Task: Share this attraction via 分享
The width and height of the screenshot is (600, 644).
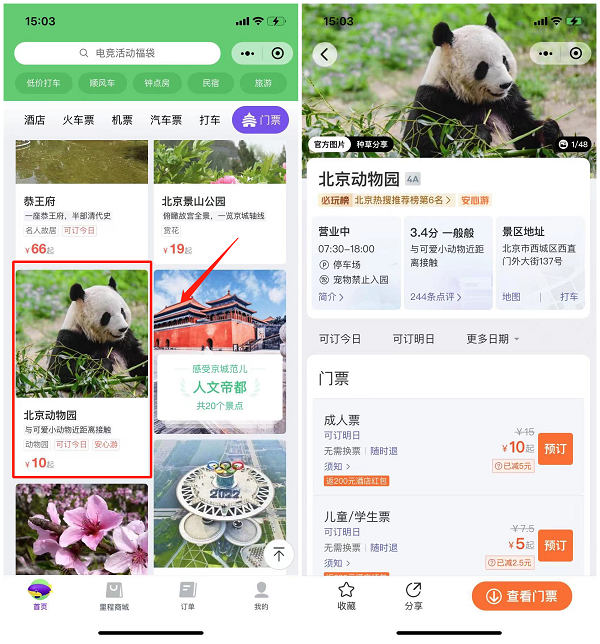Action: pos(413,596)
